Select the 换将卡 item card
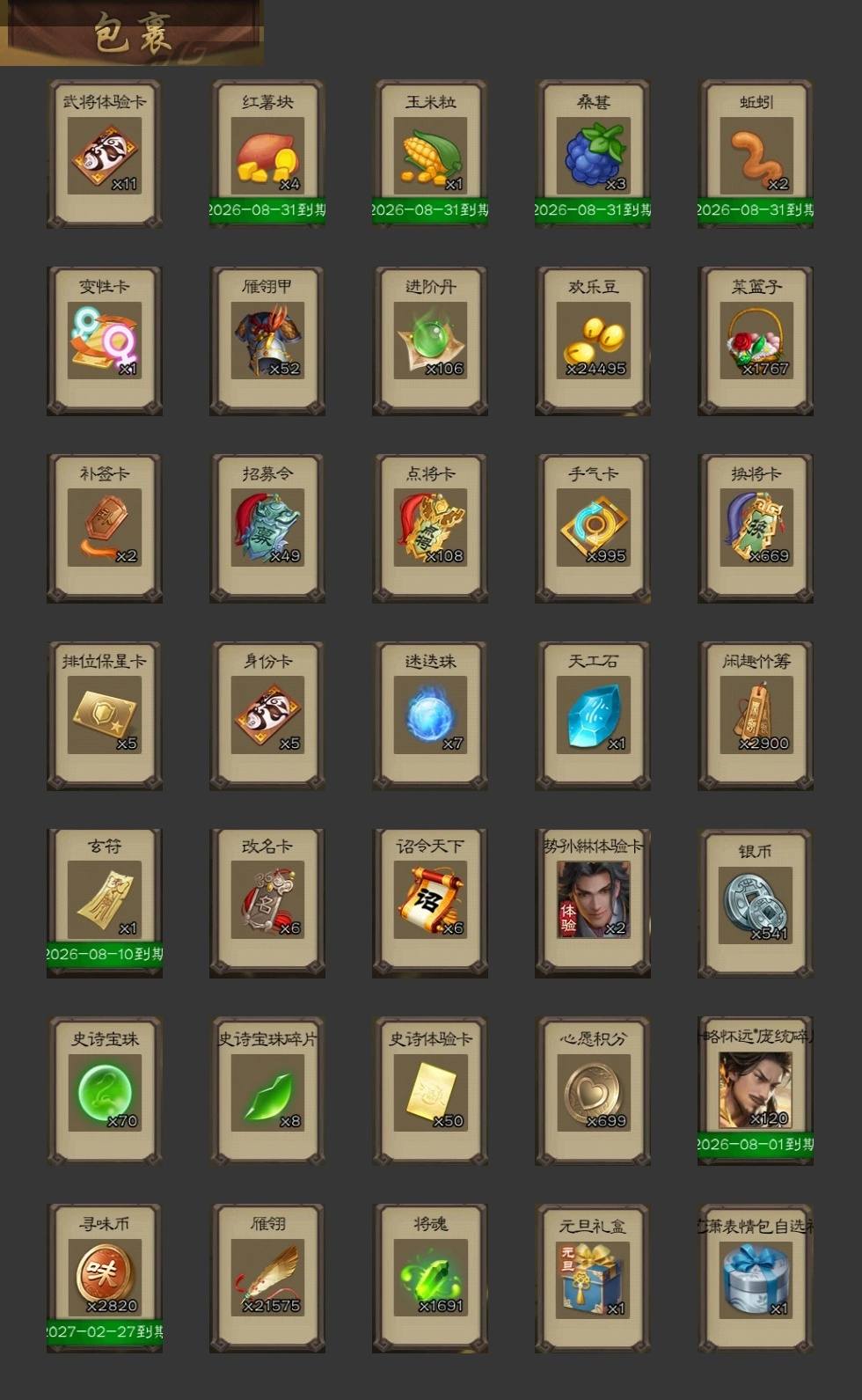This screenshot has height=1400, width=862. [x=756, y=528]
